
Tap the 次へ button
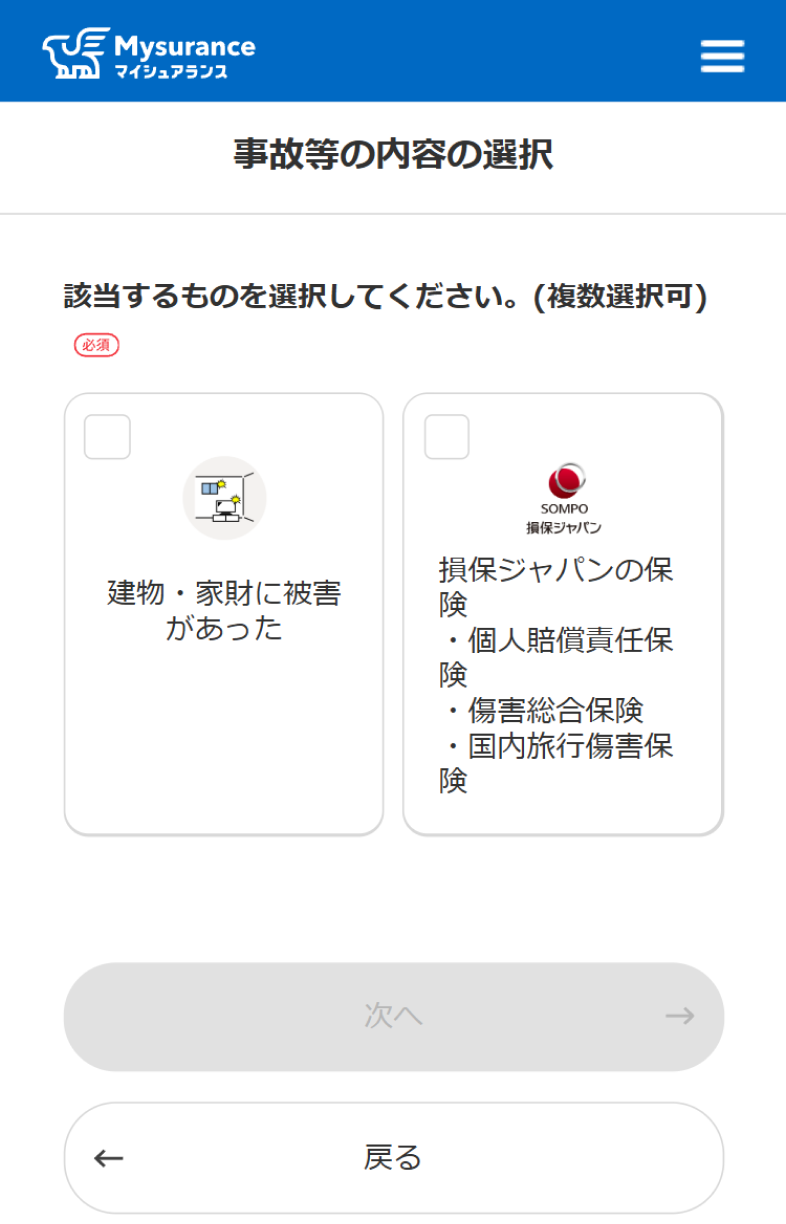click(x=393, y=1016)
